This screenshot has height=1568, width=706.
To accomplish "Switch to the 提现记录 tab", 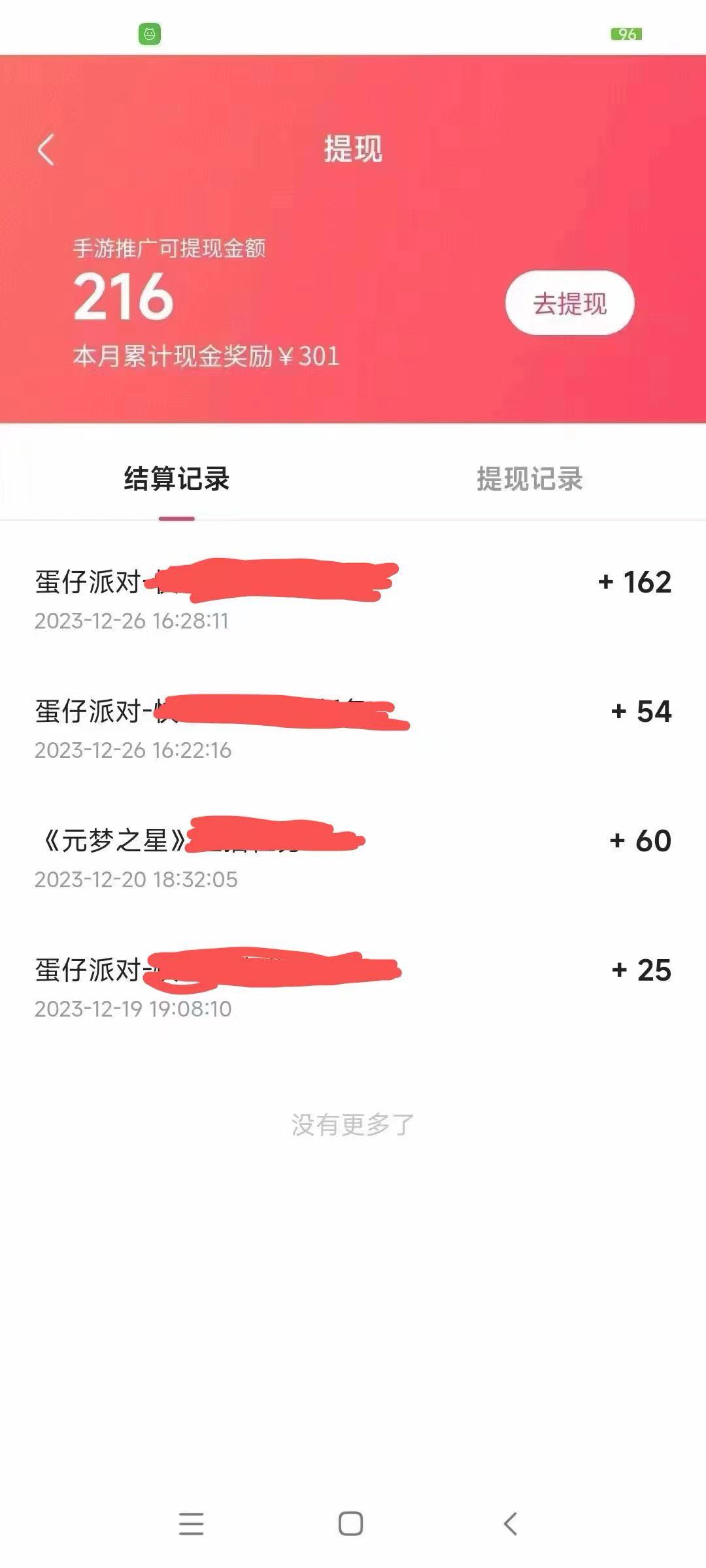I will click(x=529, y=479).
